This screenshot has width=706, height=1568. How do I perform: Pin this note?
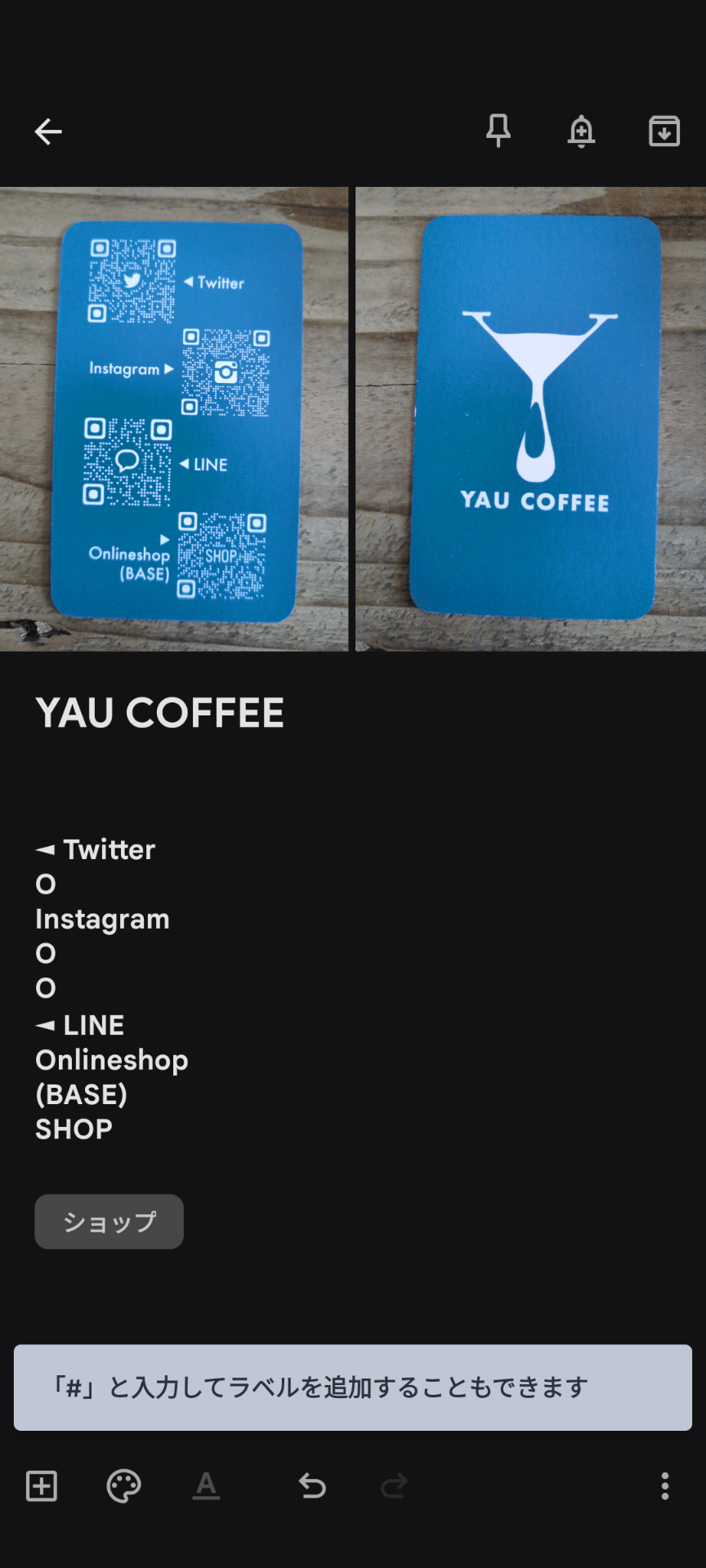[498, 131]
